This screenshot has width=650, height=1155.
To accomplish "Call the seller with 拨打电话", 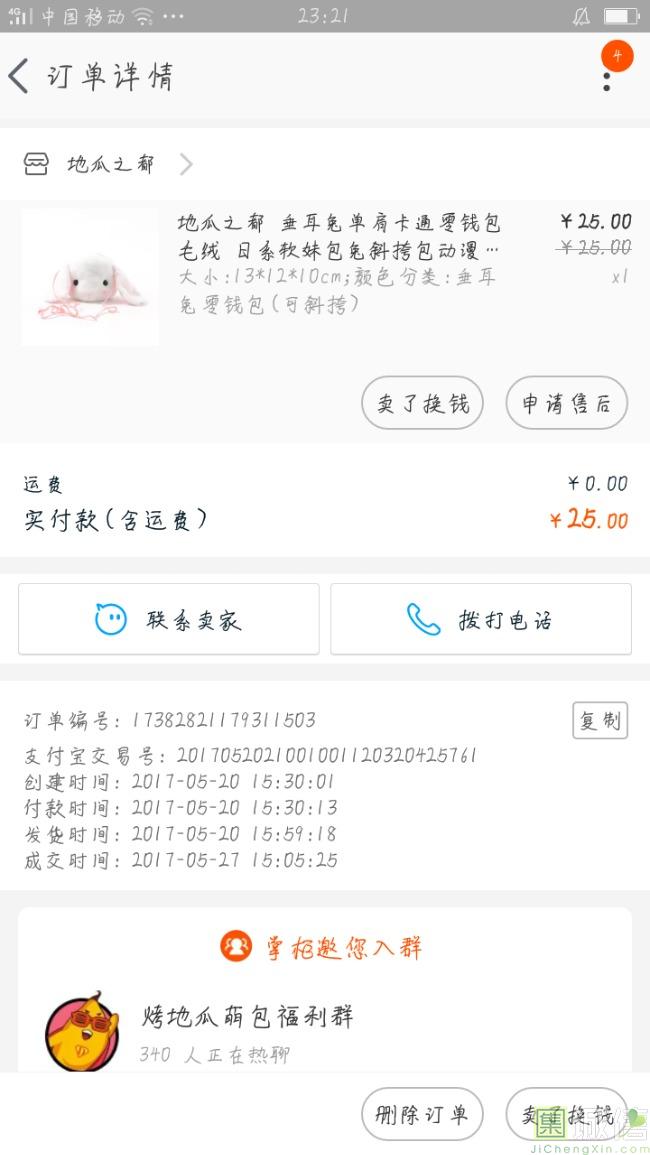I will (x=481, y=619).
